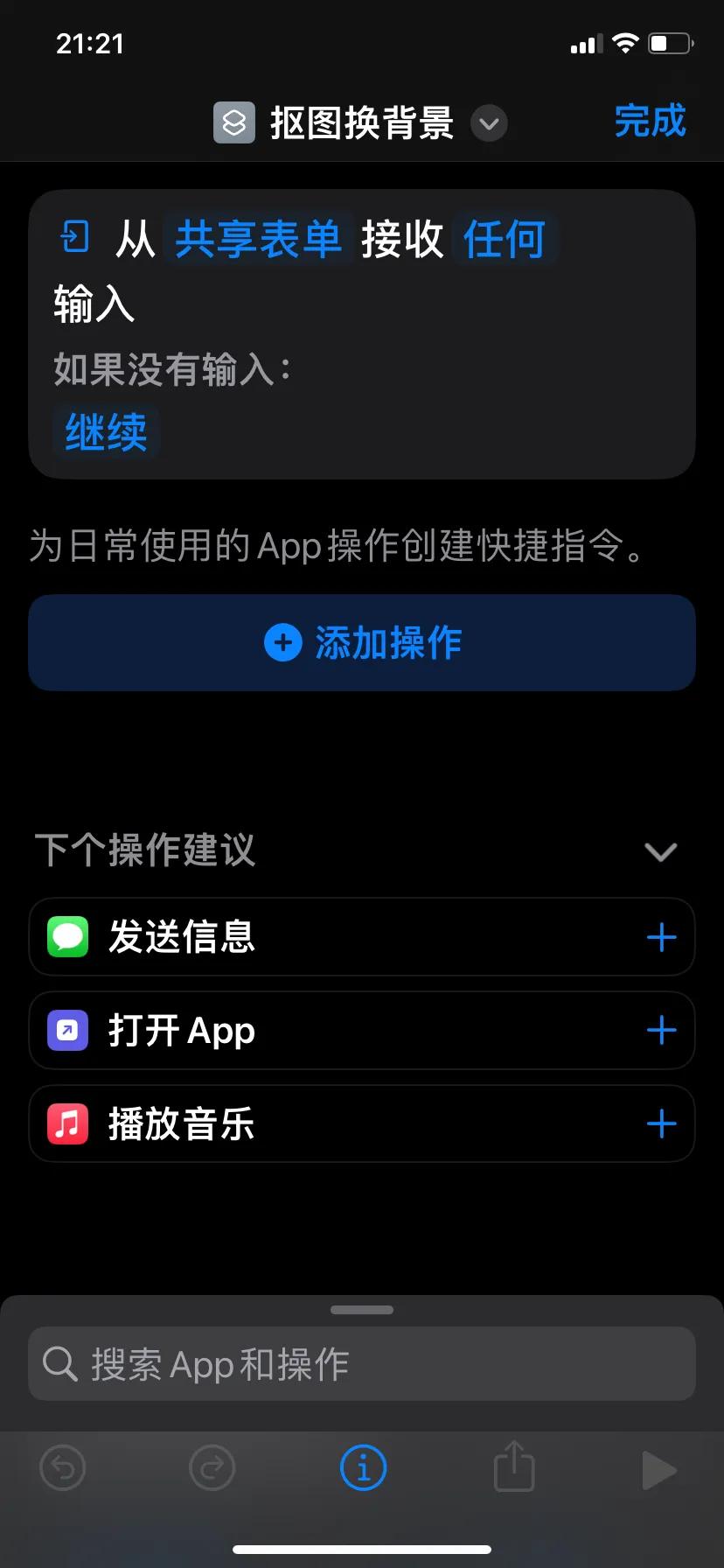The image size is (724, 1568).
Task: Share this shortcut
Action: coord(514,1466)
